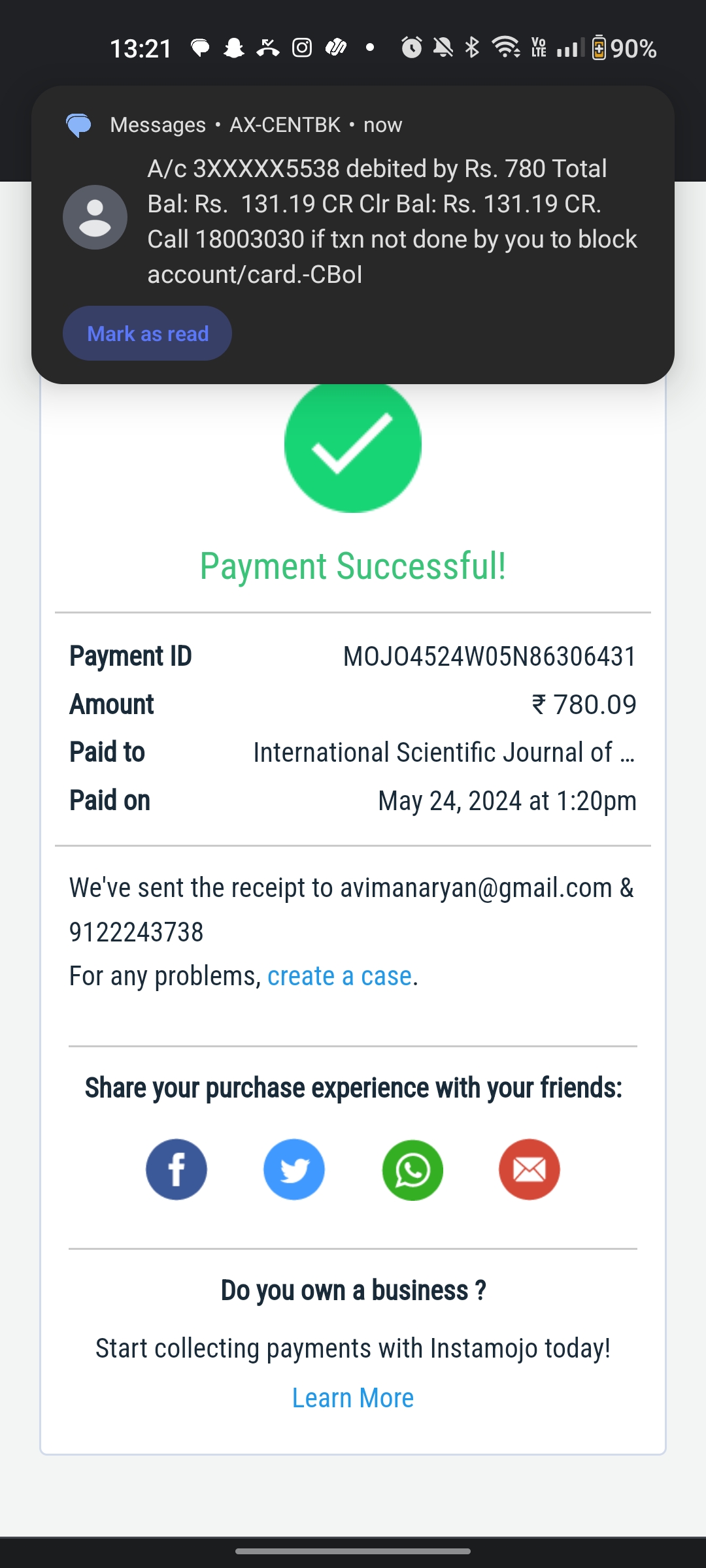
Task: Share purchase by email
Action: click(529, 1169)
